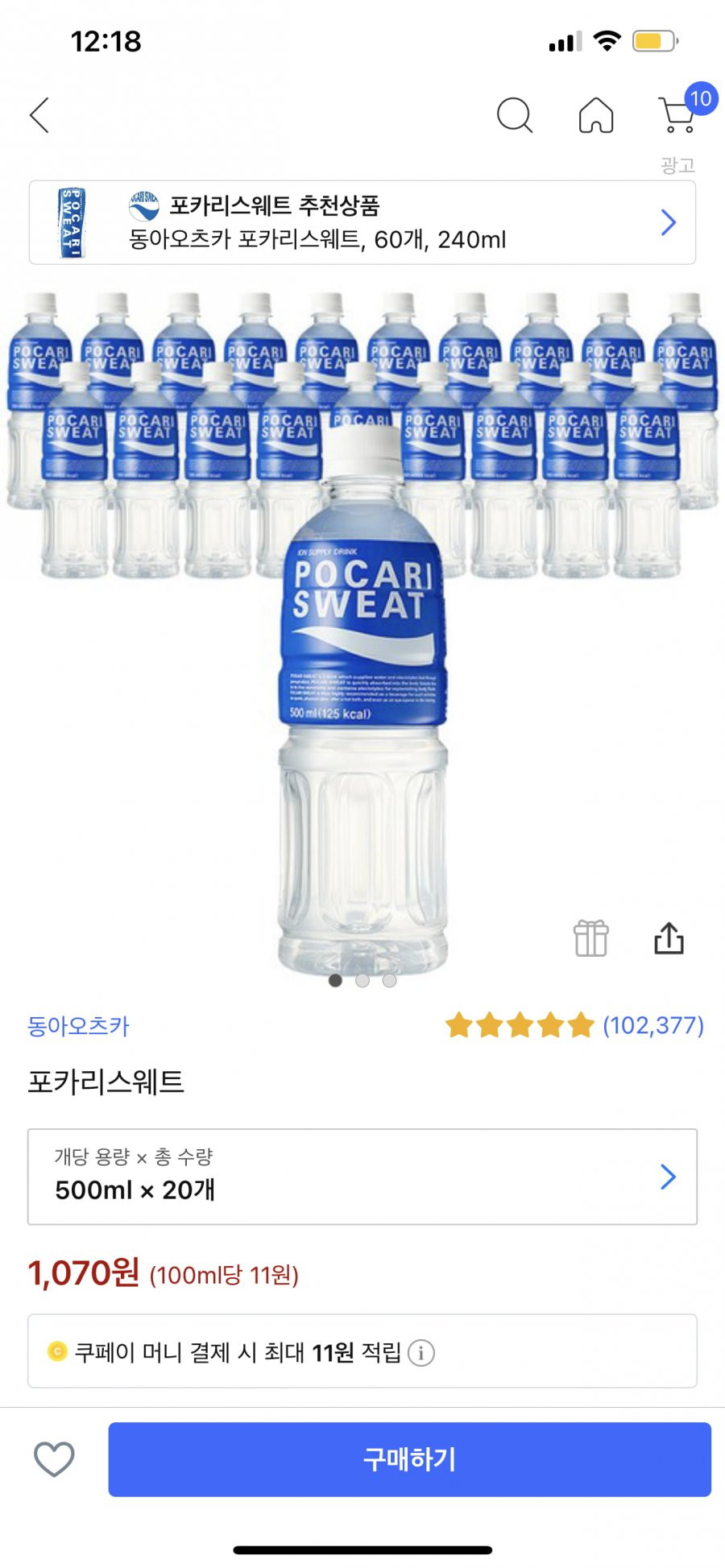The width and height of the screenshot is (725, 1568).
Task: Open the search icon
Action: (514, 115)
